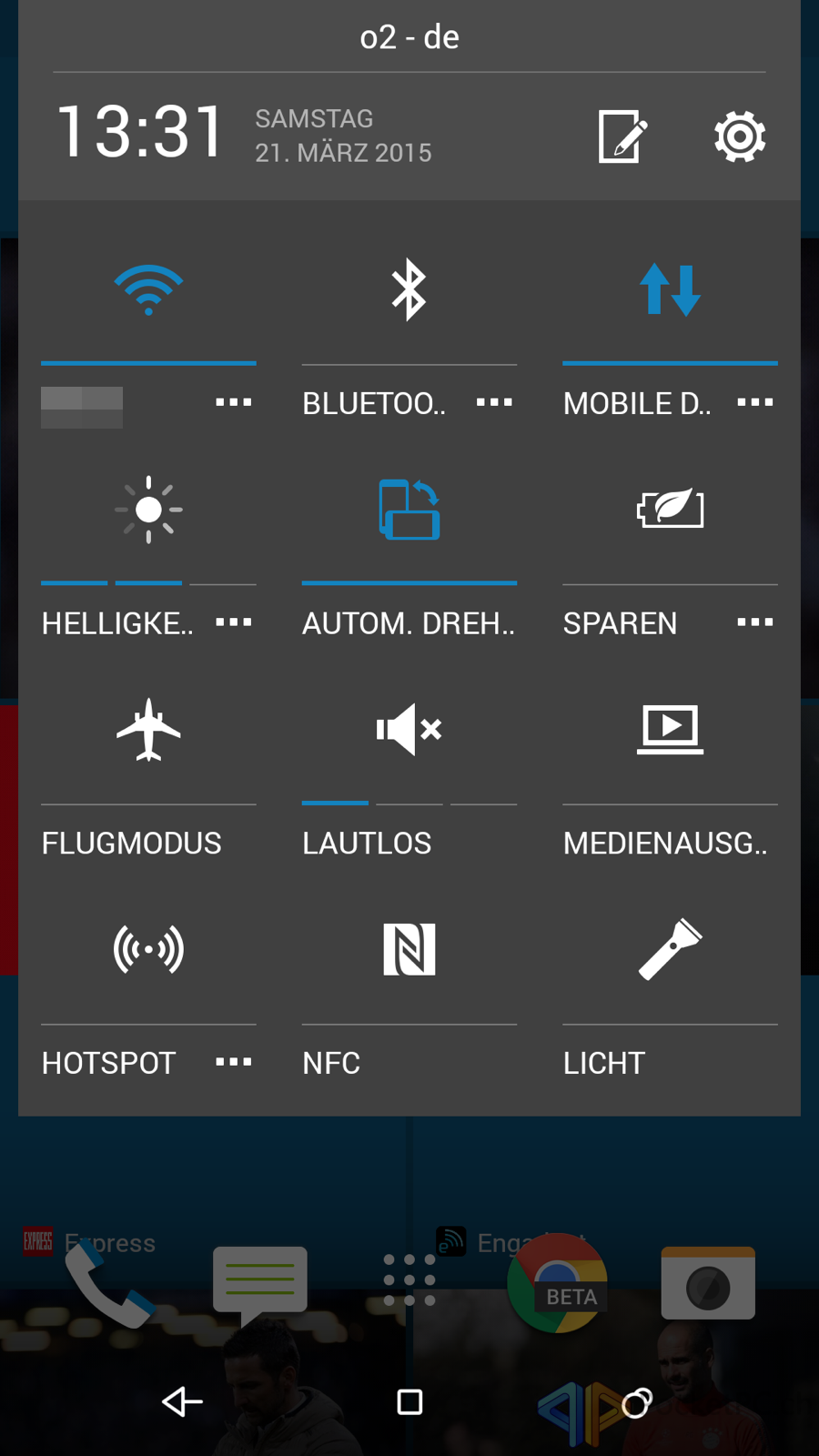Viewport: 819px width, 1456px height.
Task: Switch the Lautlos sound mode
Action: coord(409,729)
